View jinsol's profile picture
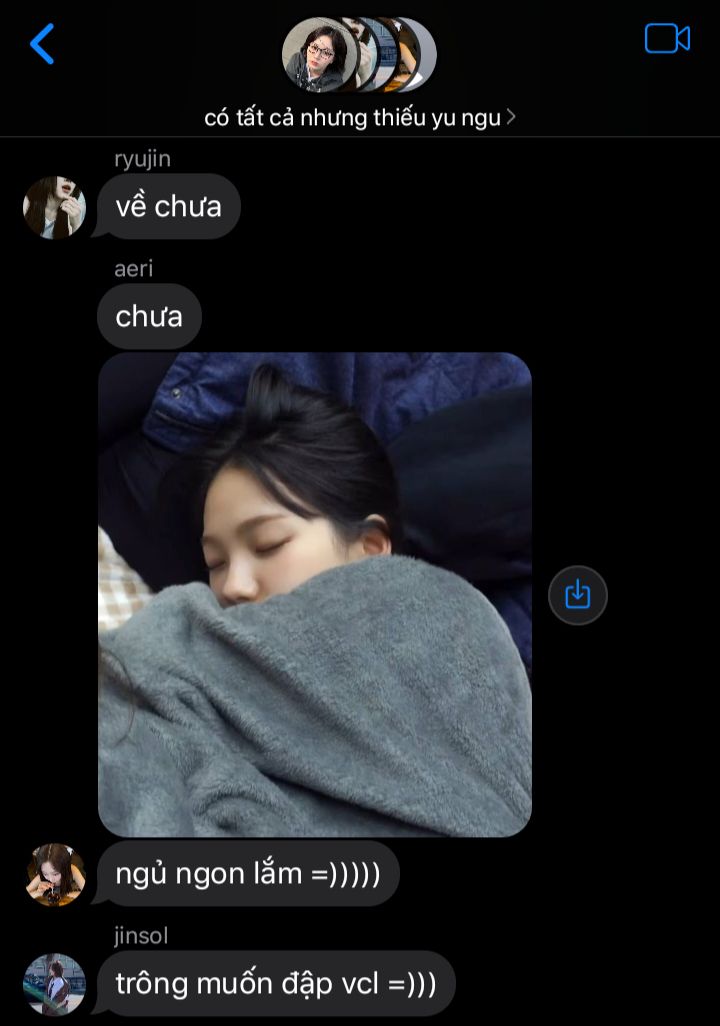 [54, 984]
